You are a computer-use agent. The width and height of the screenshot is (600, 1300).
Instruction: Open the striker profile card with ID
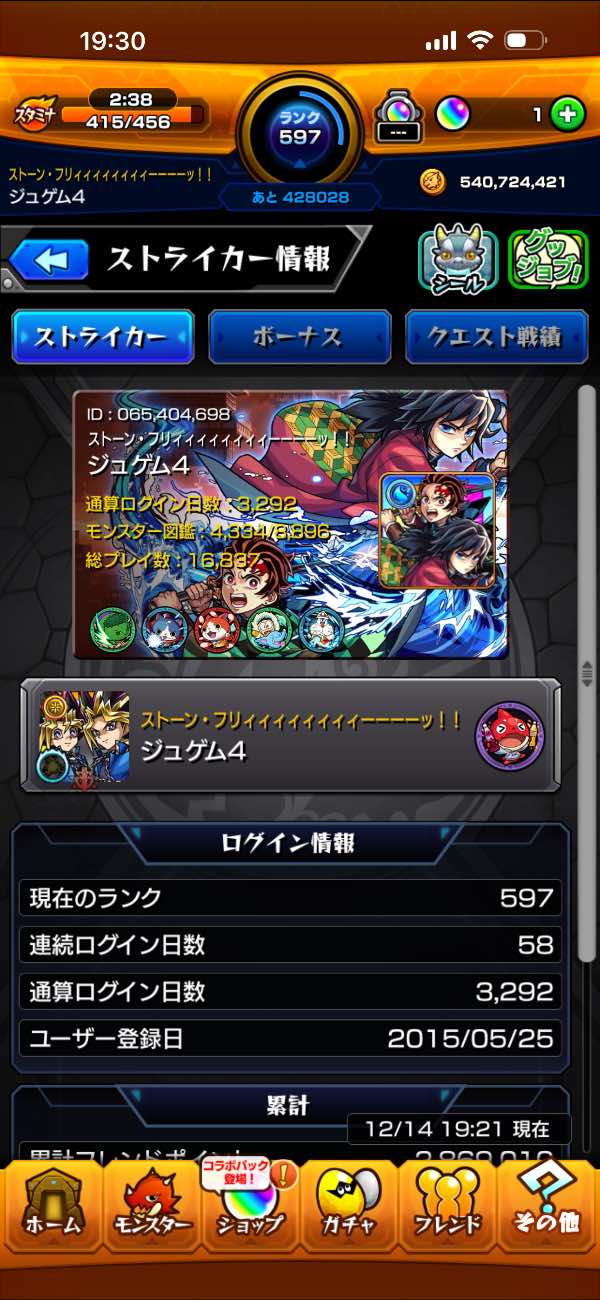tap(290, 523)
